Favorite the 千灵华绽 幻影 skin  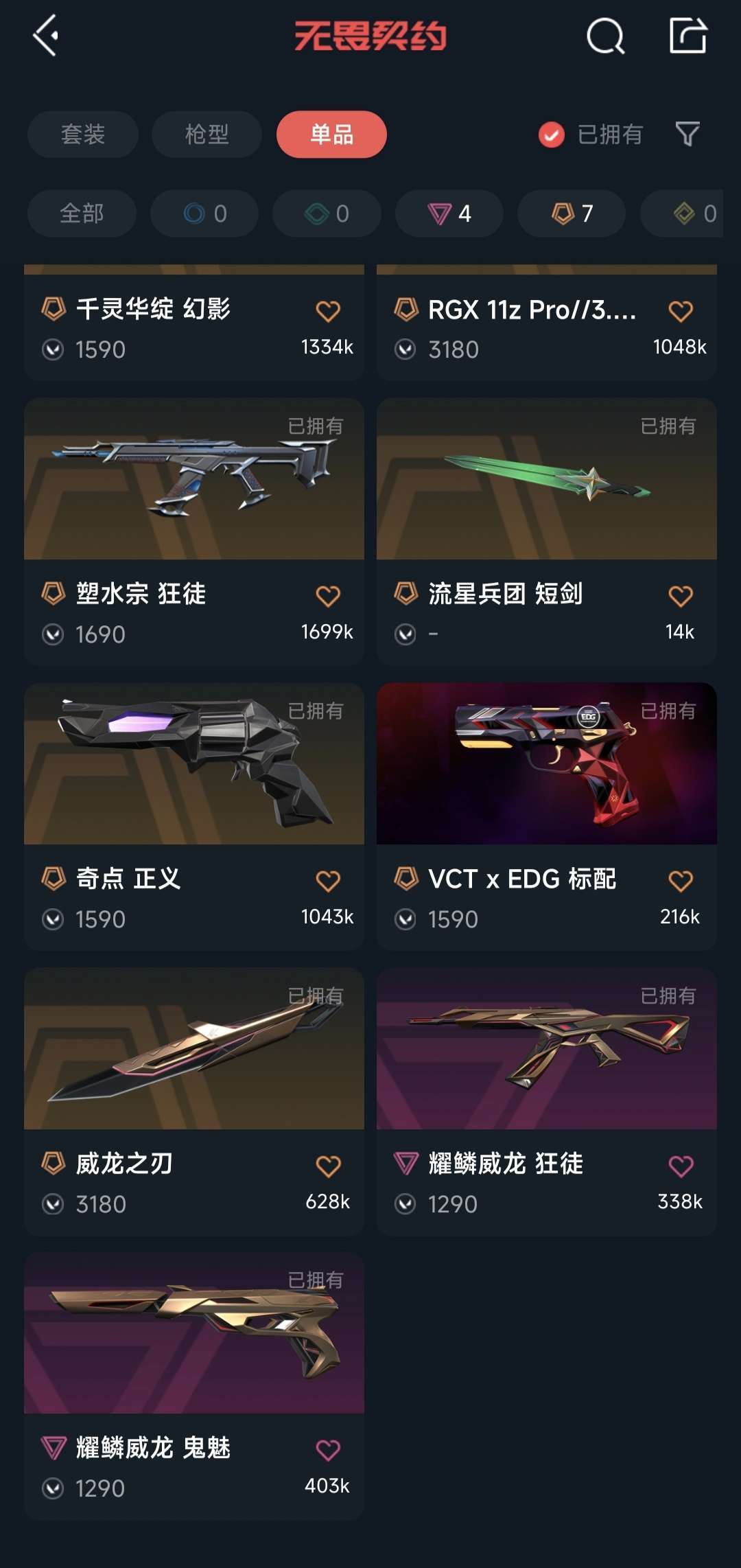click(328, 312)
